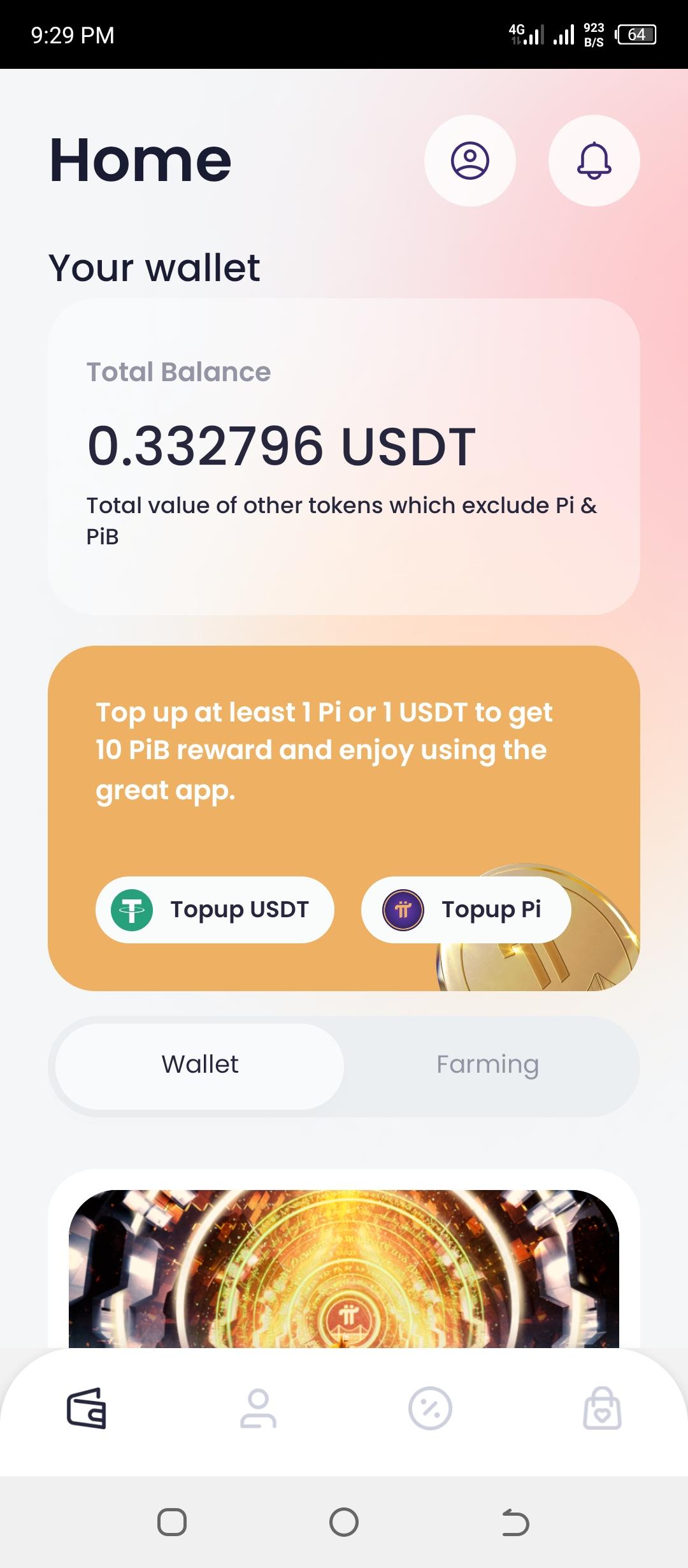Screen dimensions: 688x1568
Task: Tap the Topup USDT button
Action: tap(215, 910)
